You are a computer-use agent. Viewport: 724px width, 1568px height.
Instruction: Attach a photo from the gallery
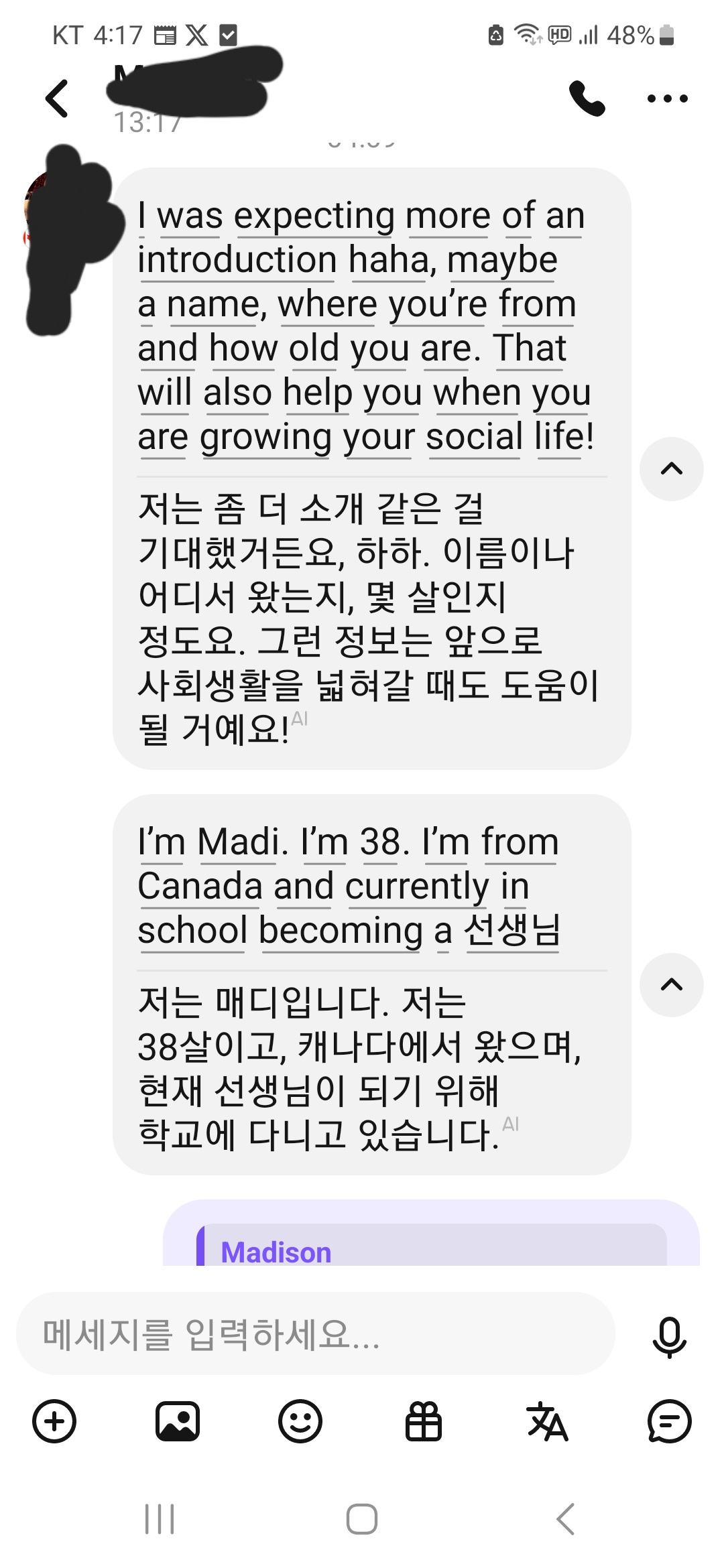click(x=178, y=1421)
